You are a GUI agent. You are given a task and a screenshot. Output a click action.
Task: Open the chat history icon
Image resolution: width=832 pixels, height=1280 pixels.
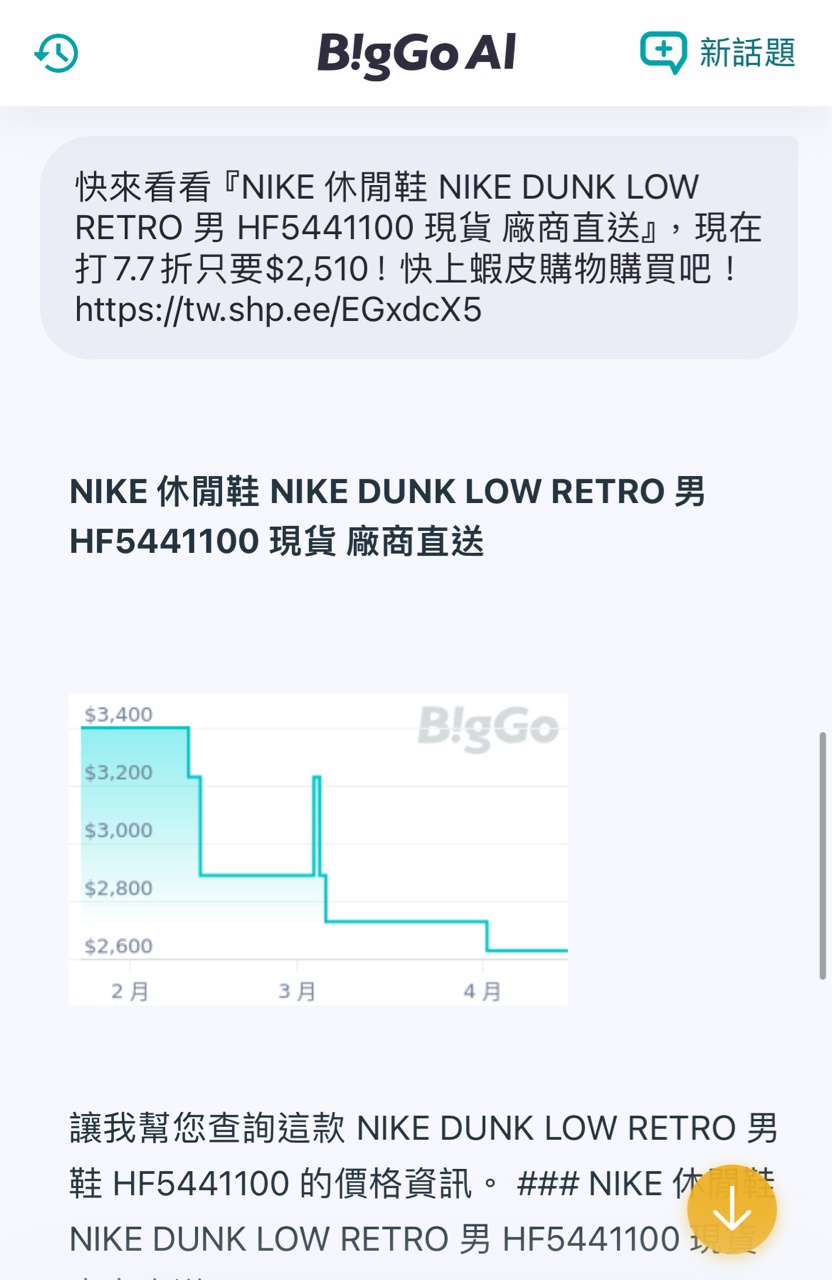tap(56, 53)
